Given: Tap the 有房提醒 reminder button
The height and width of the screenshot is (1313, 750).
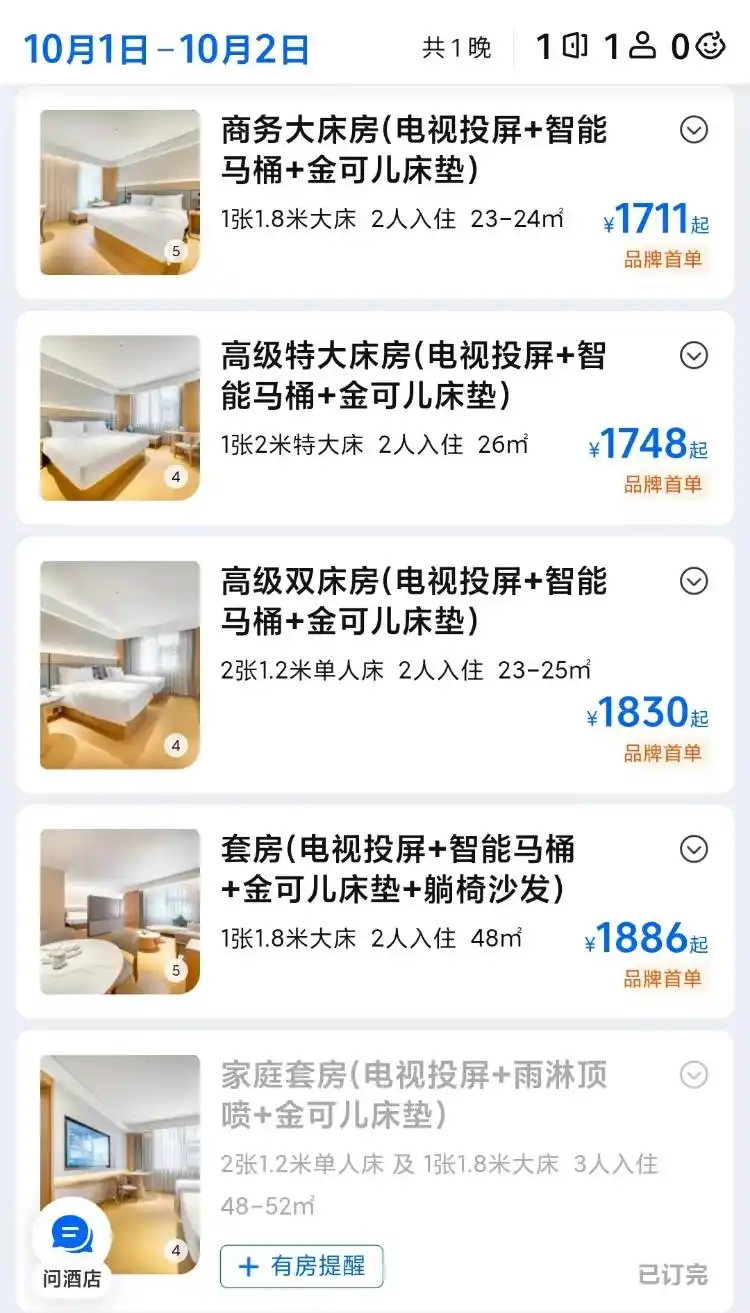Looking at the screenshot, I should pyautogui.click(x=300, y=1265).
